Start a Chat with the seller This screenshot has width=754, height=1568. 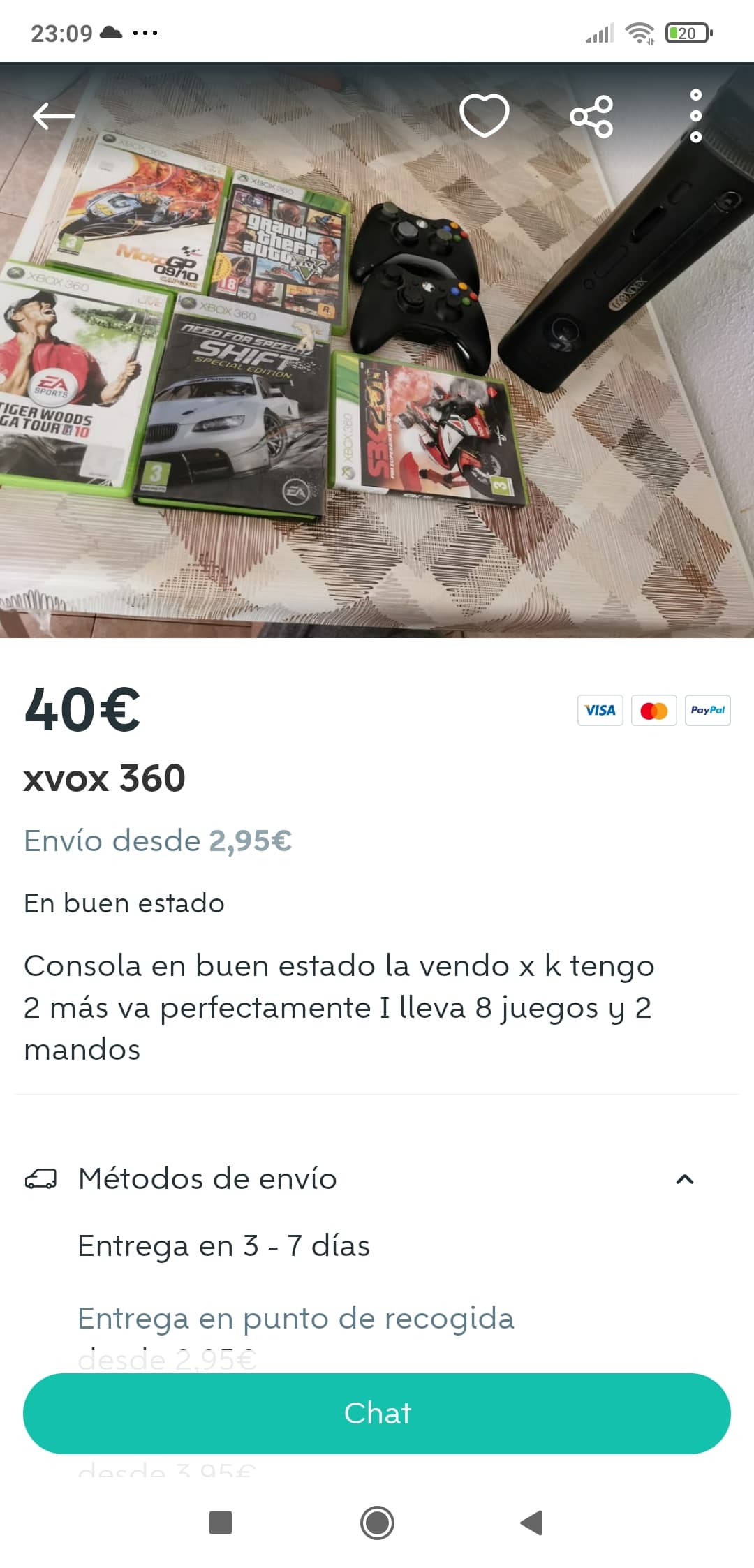[x=377, y=1413]
